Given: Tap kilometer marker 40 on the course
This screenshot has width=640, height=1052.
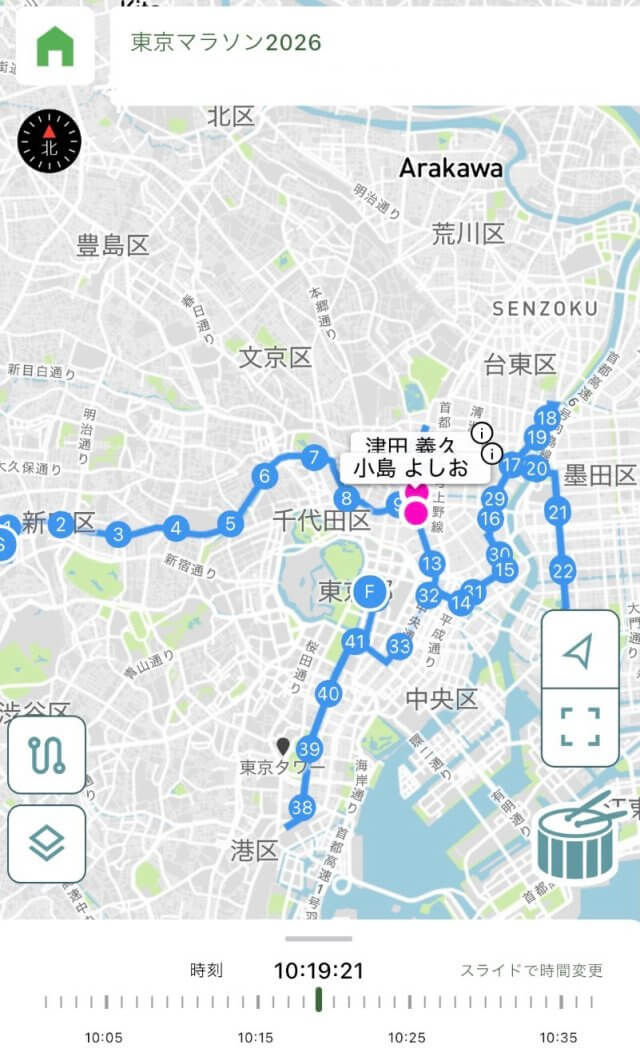Looking at the screenshot, I should [x=328, y=693].
